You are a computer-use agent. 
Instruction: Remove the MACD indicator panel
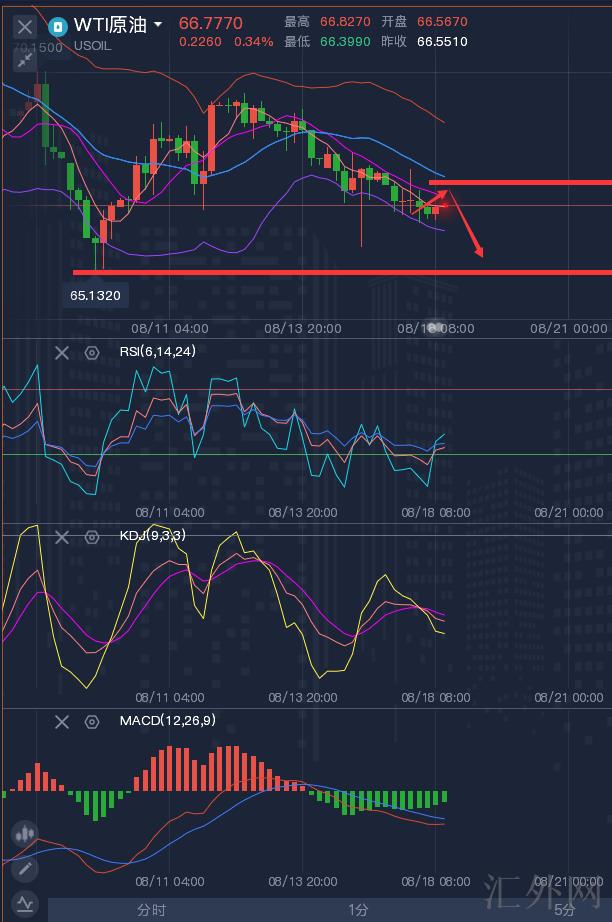tap(62, 721)
